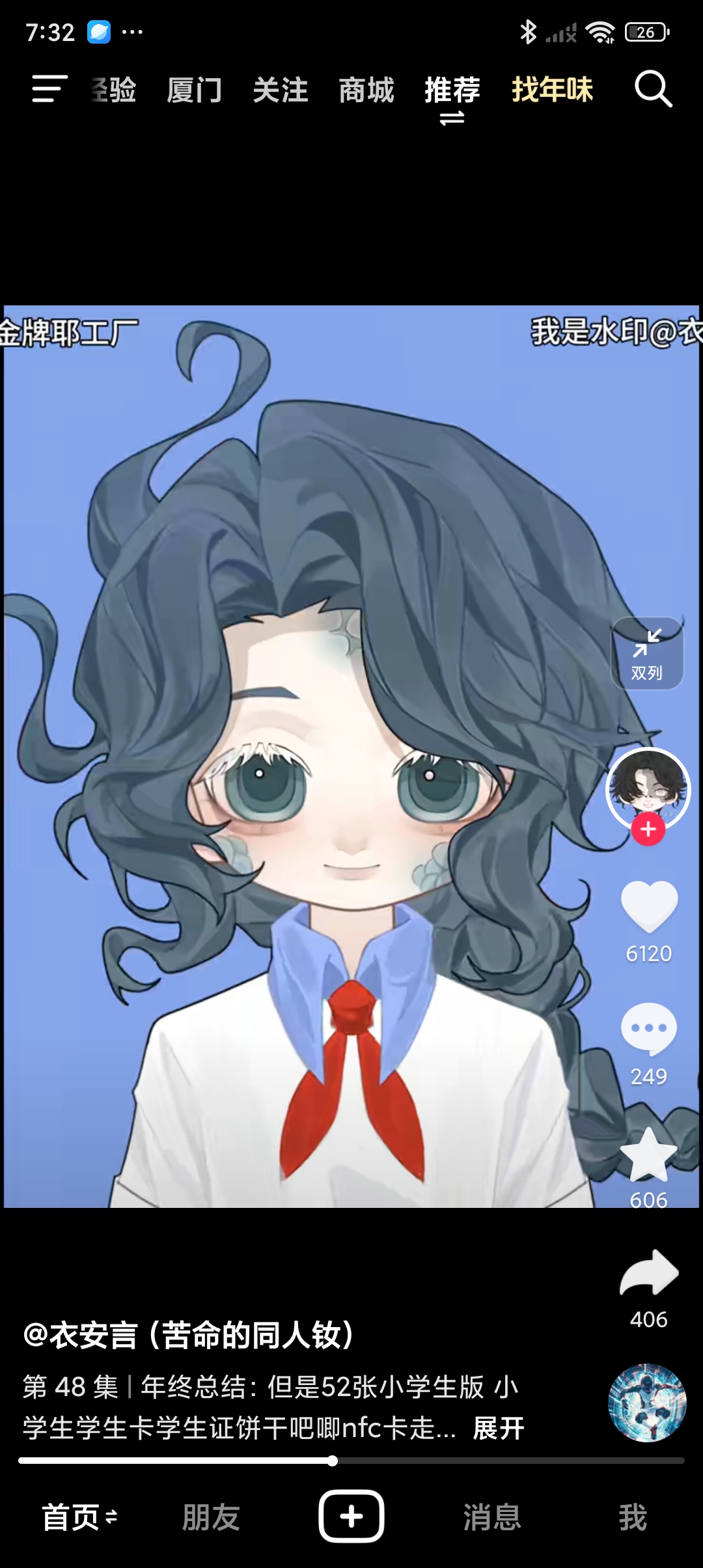Open the 消息 tab
Screen dimensions: 703x1568
pos(492,1517)
